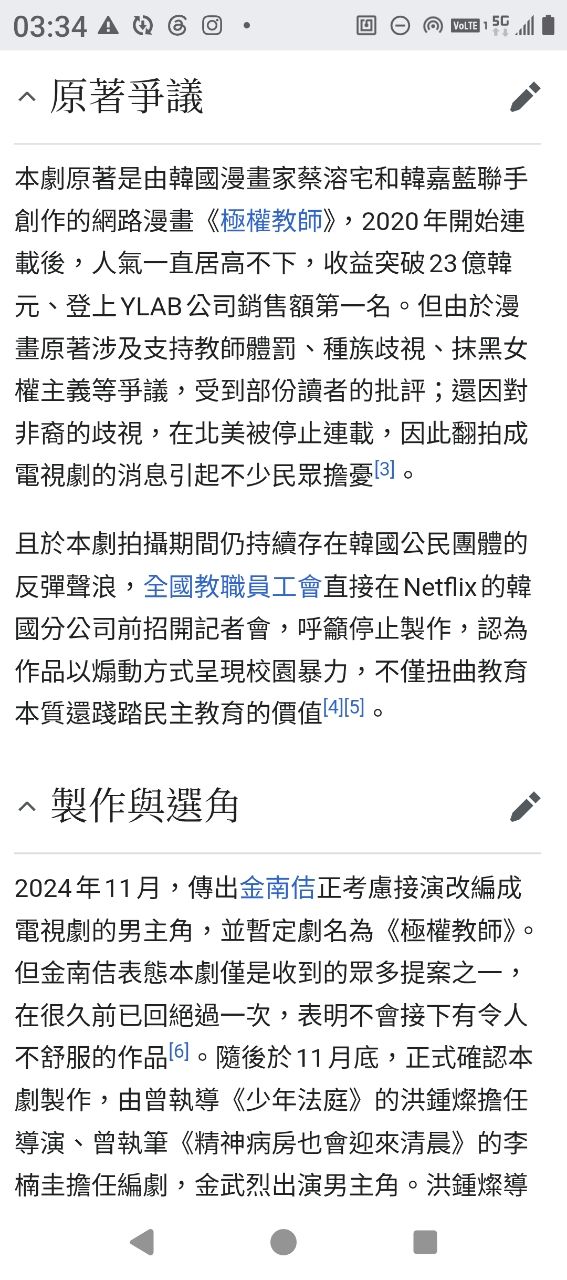Open the 金南佶 article link

[277, 887]
